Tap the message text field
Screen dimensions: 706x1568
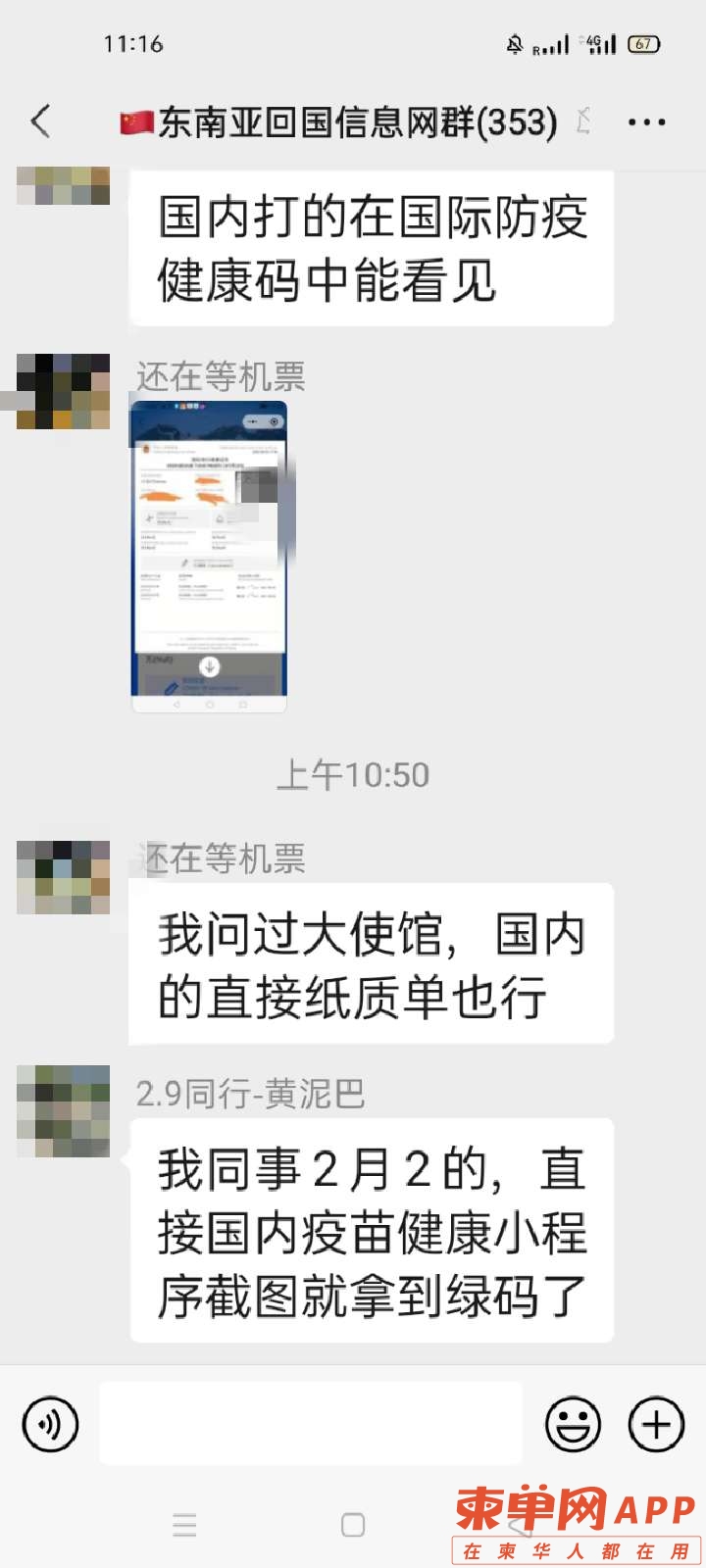(x=311, y=1424)
